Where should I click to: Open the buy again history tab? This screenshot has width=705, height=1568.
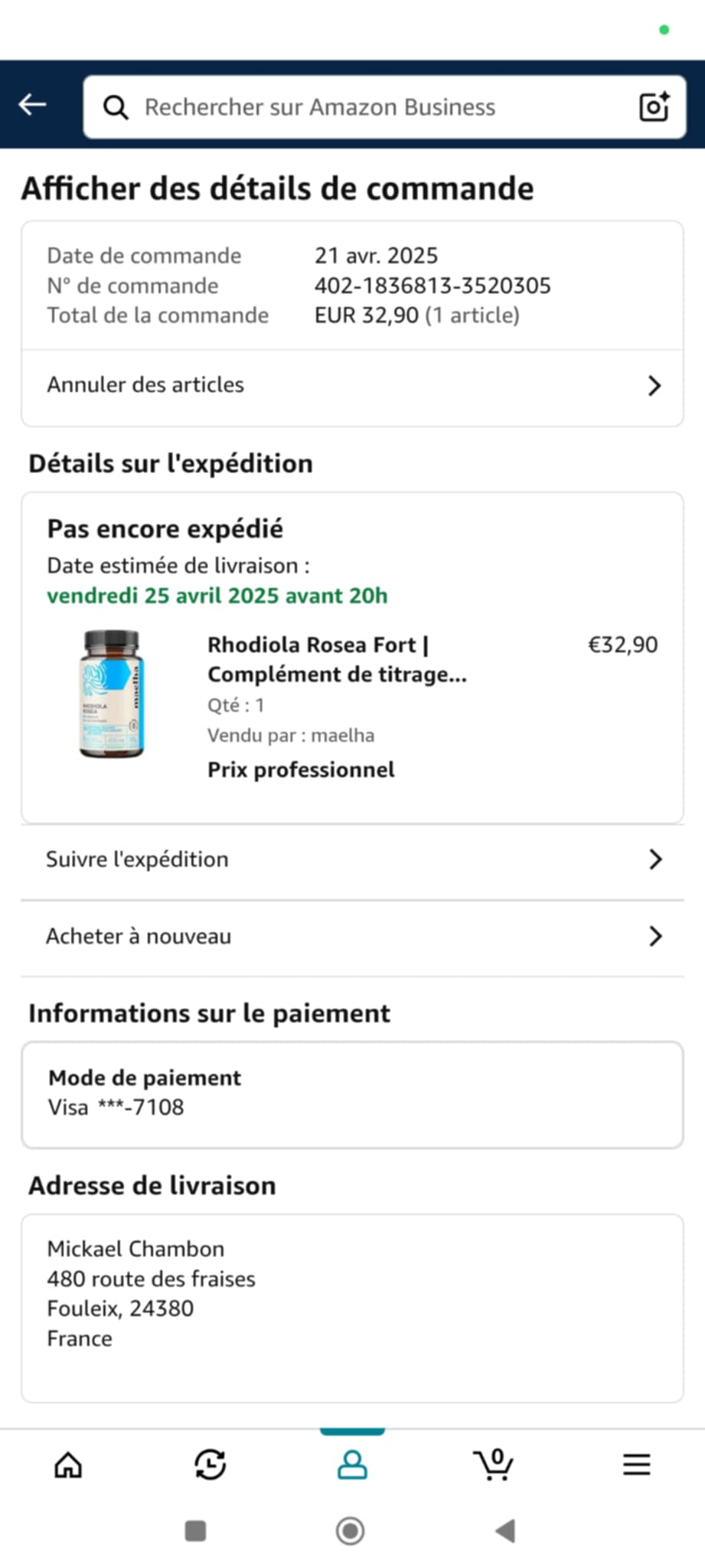[x=210, y=1465]
